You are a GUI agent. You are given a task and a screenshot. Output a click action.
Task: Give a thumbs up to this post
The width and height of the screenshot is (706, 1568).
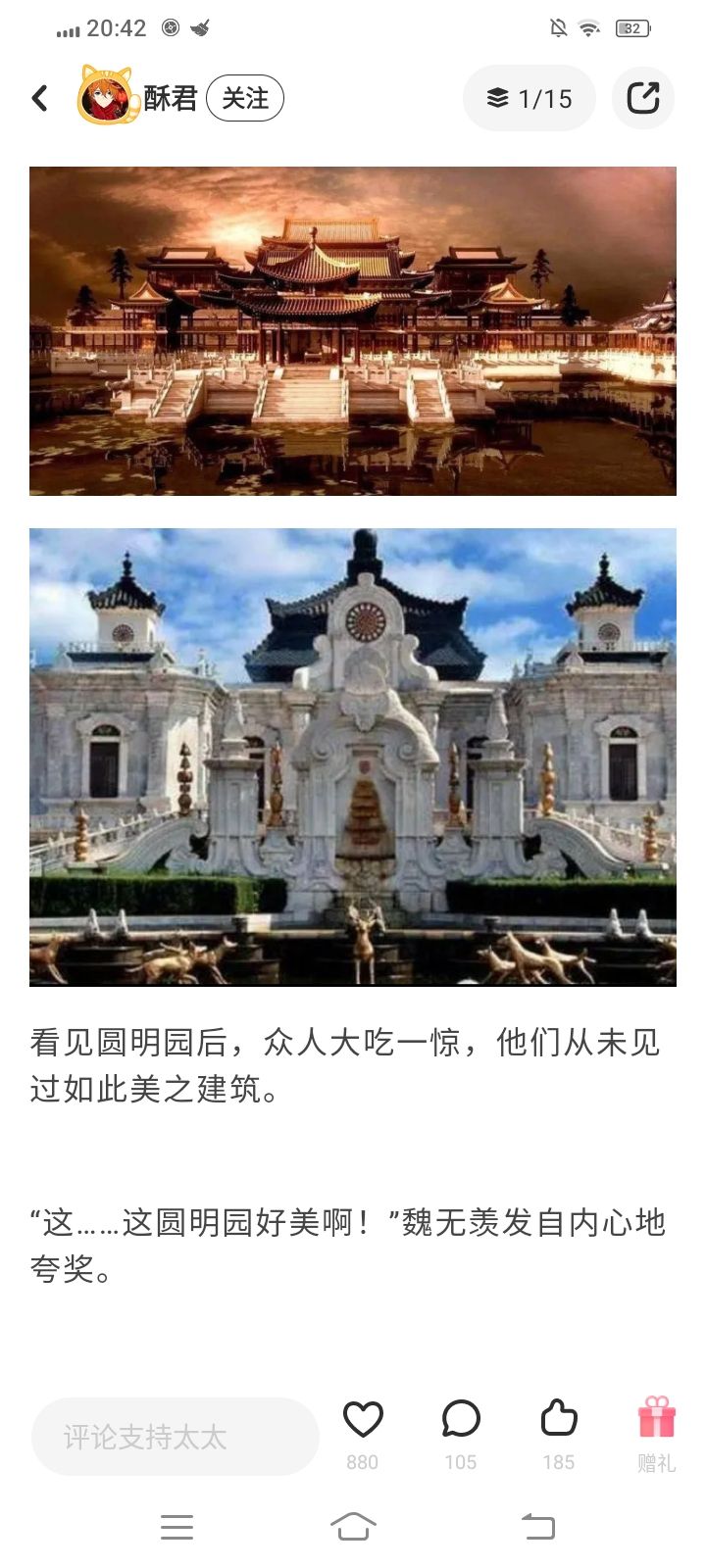pos(558,1435)
